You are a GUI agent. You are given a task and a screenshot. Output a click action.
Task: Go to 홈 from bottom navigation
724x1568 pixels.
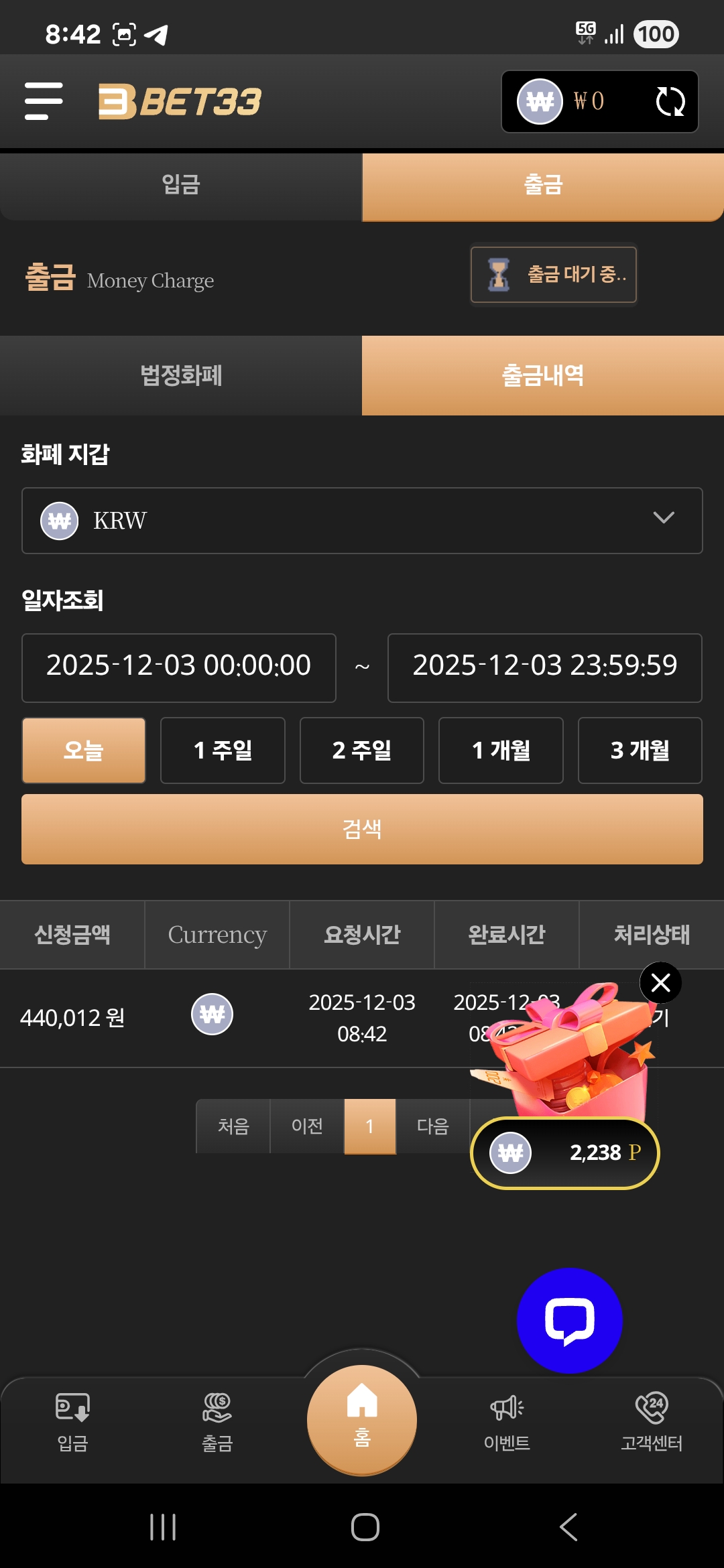click(x=362, y=1419)
